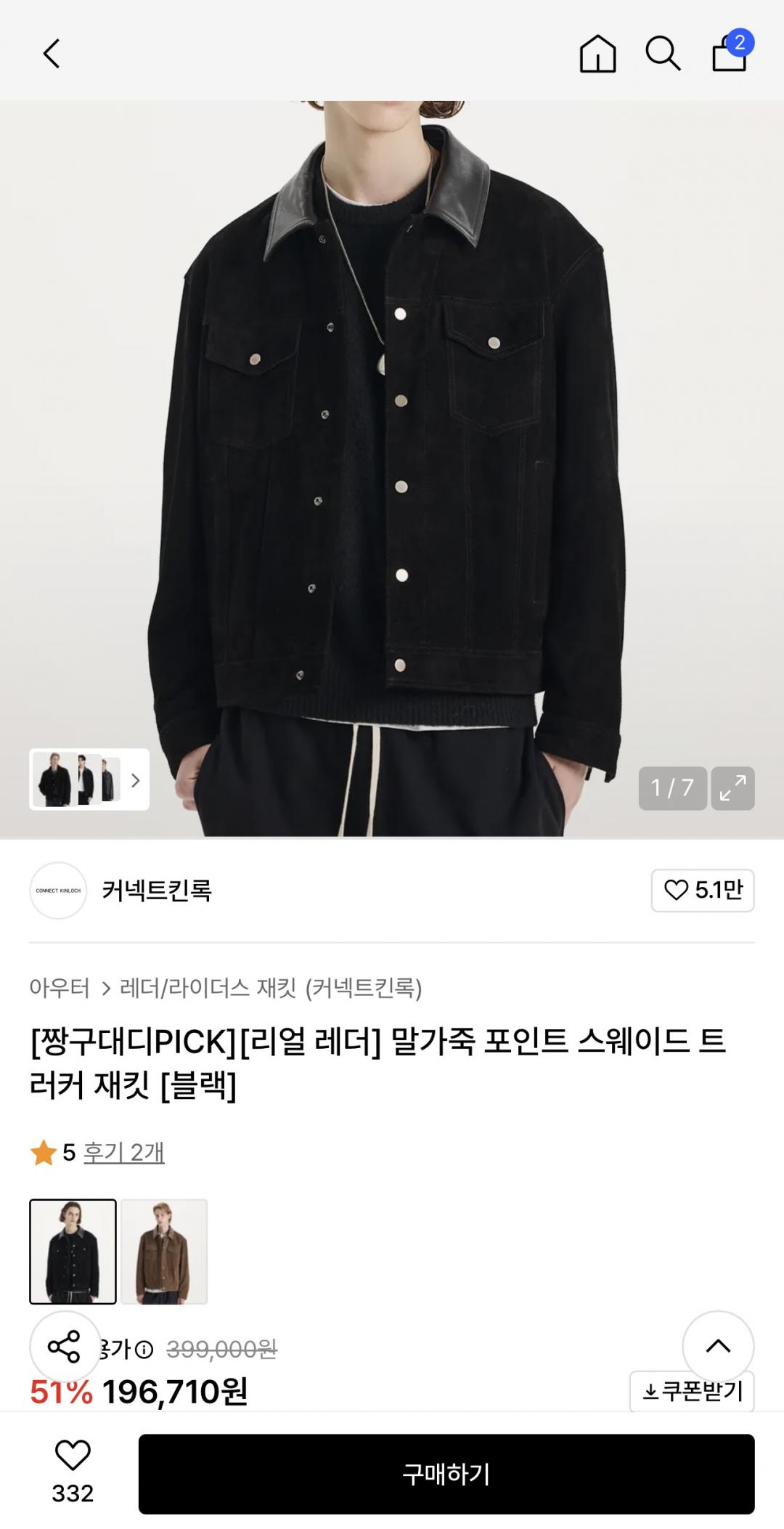Screen dimensions: 784x1529
Task: Open the image thumbnail strip preview
Action: click(x=89, y=779)
